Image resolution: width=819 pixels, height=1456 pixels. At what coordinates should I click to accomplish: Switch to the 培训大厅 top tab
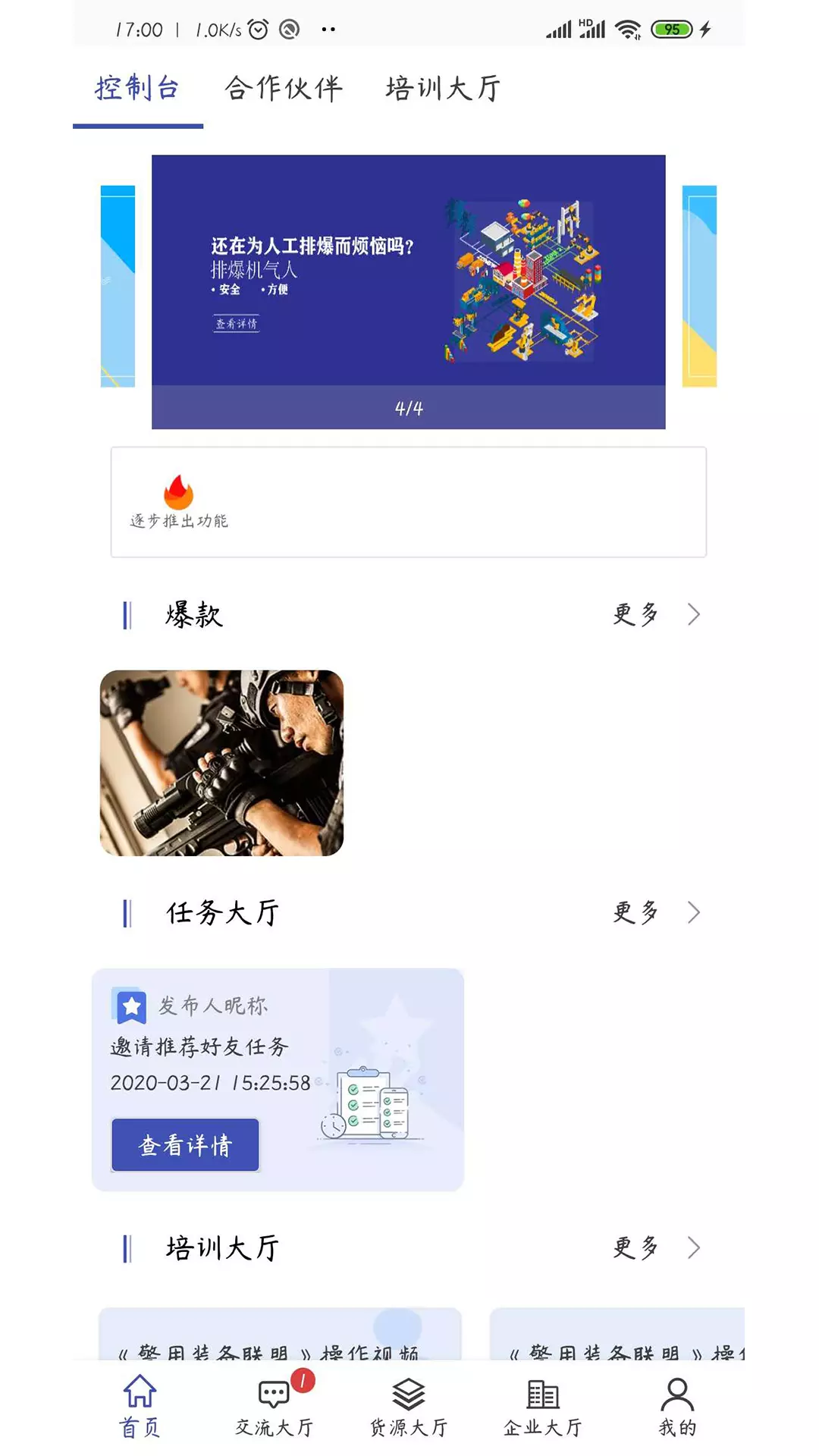coord(443,88)
